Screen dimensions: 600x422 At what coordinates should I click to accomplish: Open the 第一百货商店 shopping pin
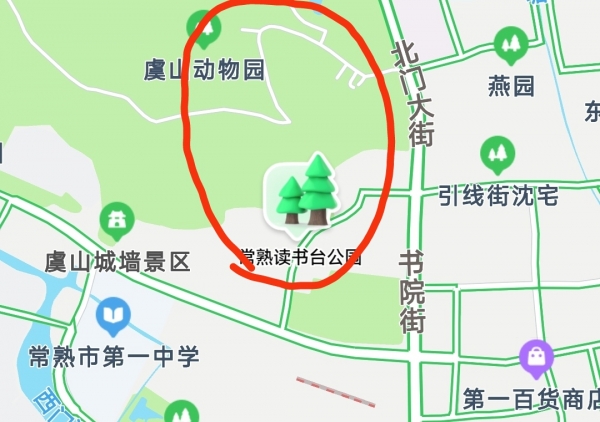pyautogui.click(x=536, y=355)
